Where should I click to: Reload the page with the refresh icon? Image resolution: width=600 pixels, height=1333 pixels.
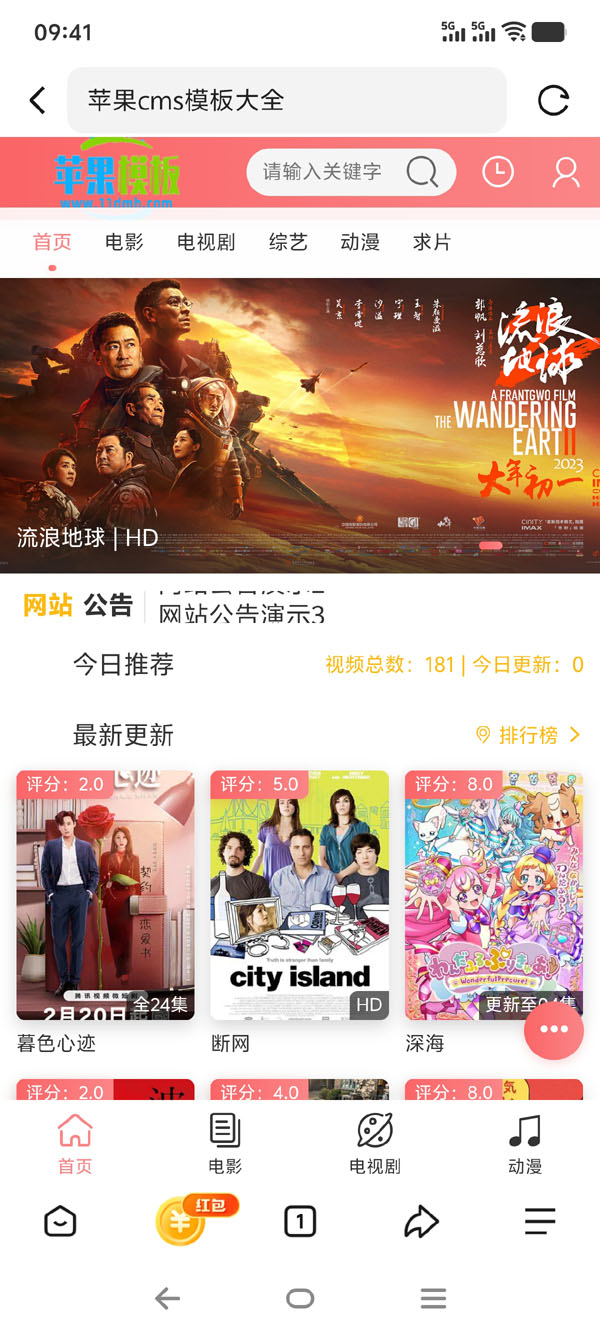553,100
